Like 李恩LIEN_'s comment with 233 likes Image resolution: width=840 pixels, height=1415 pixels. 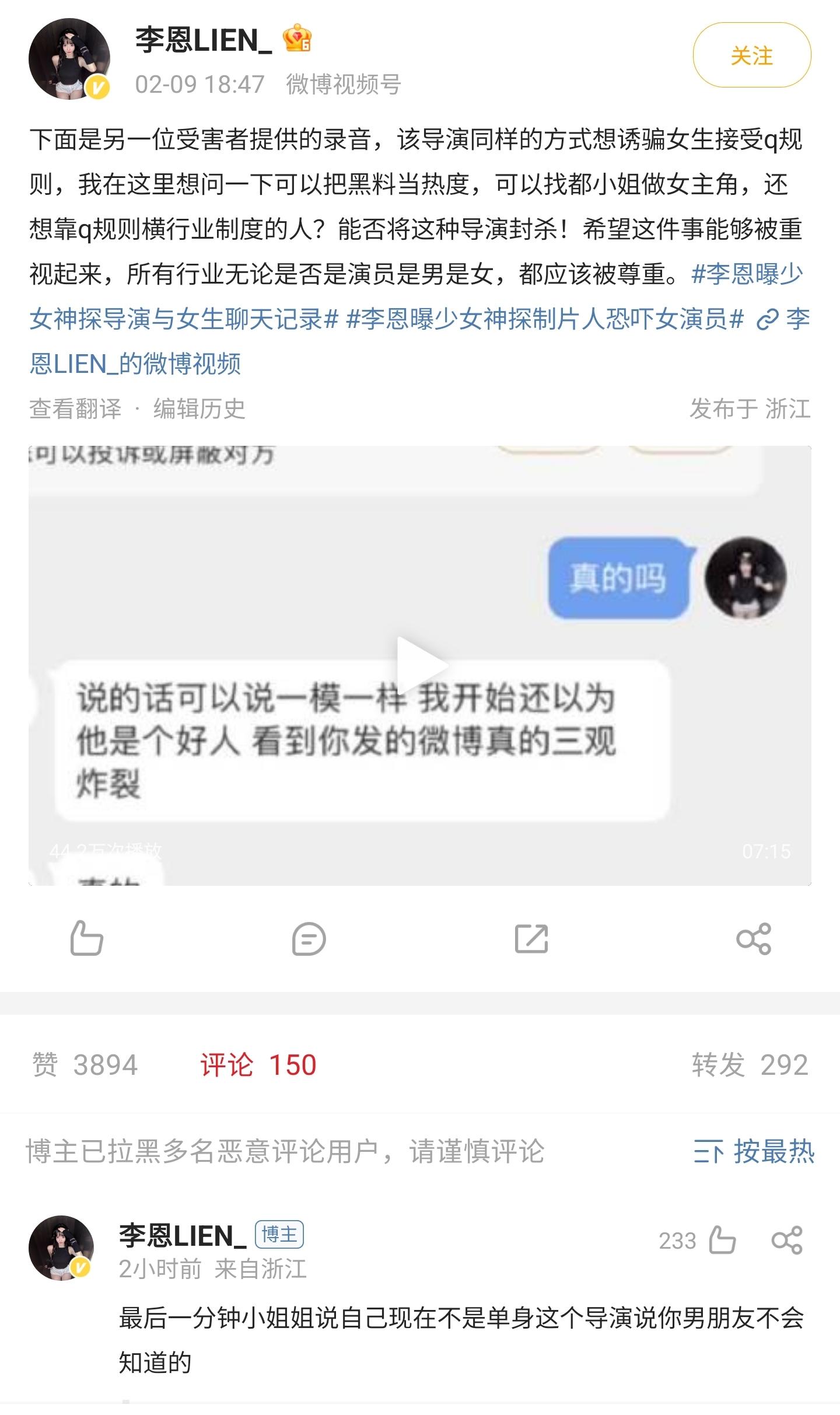[x=722, y=1240]
